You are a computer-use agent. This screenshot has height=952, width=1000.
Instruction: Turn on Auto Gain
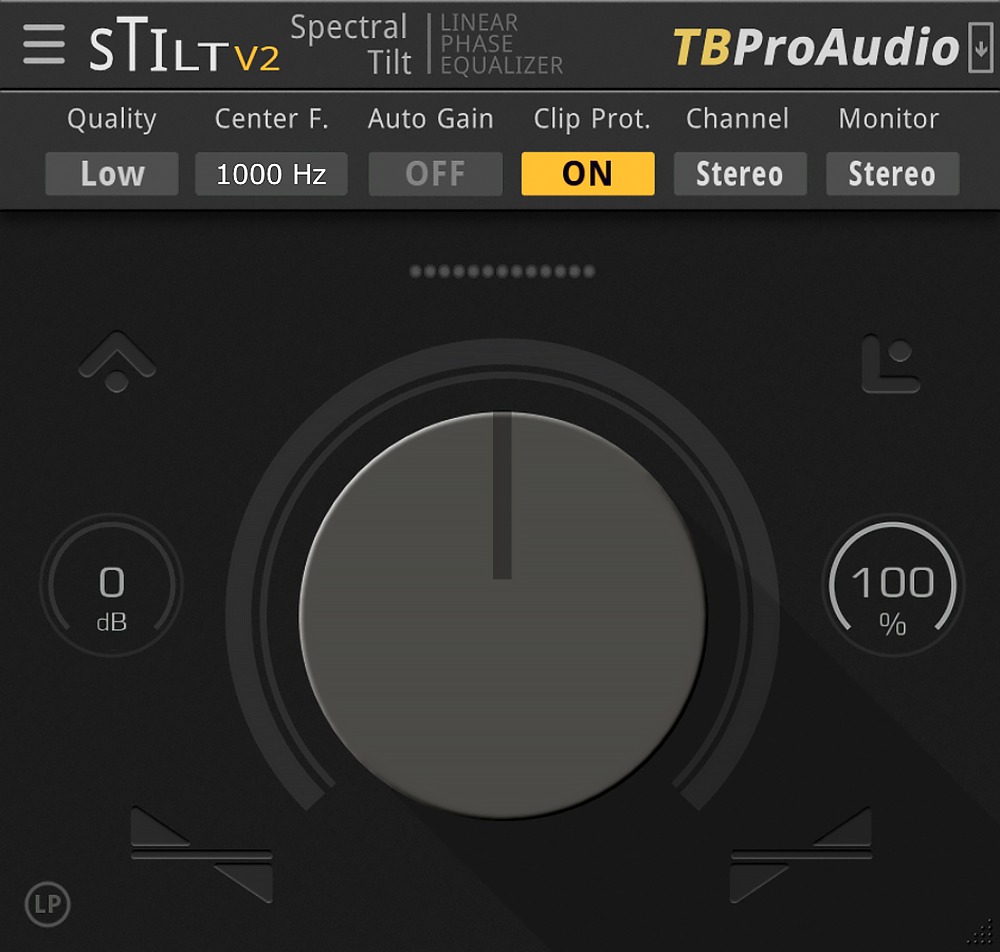tap(435, 174)
